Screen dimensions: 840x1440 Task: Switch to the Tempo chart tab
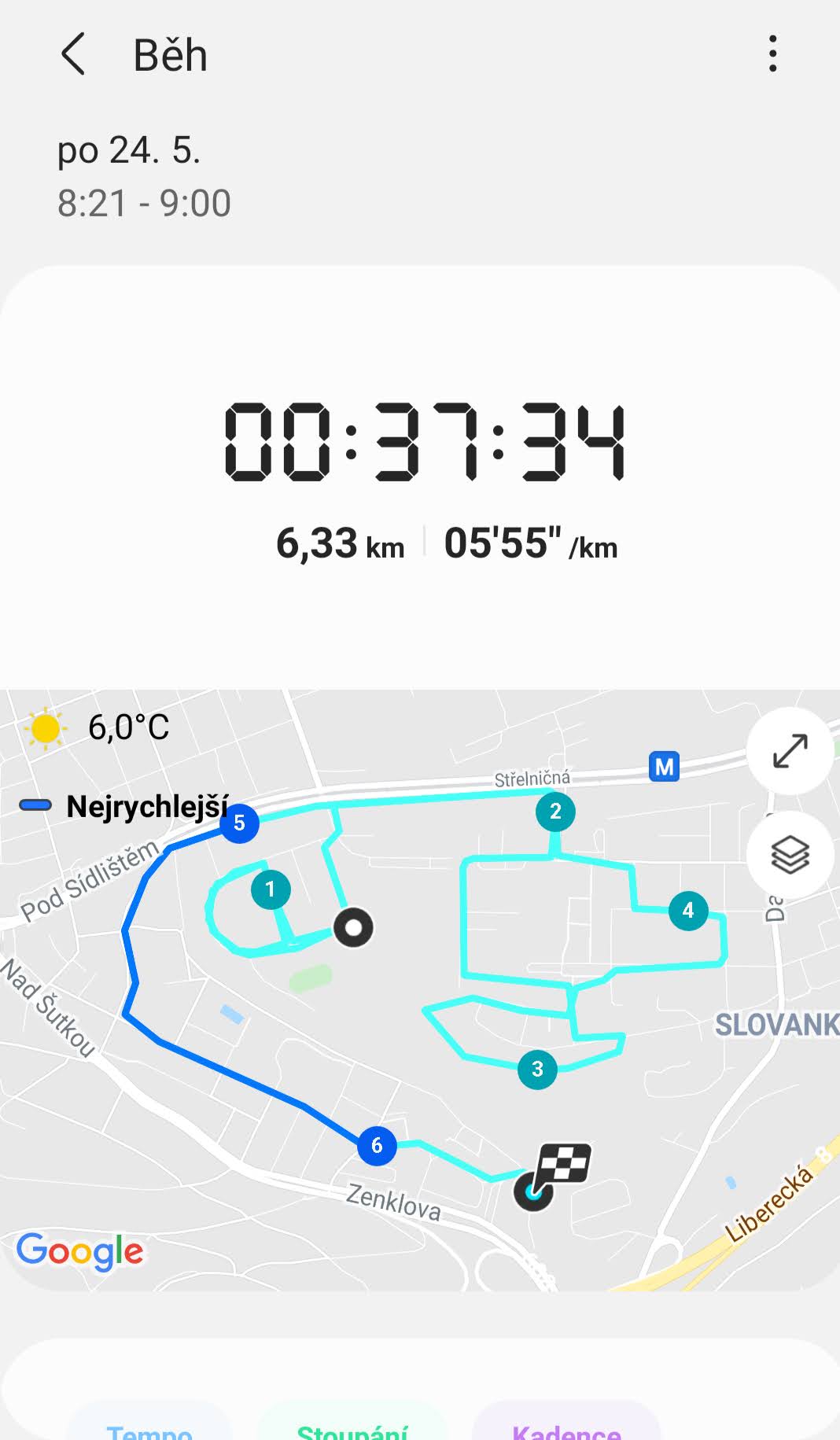tap(149, 1424)
